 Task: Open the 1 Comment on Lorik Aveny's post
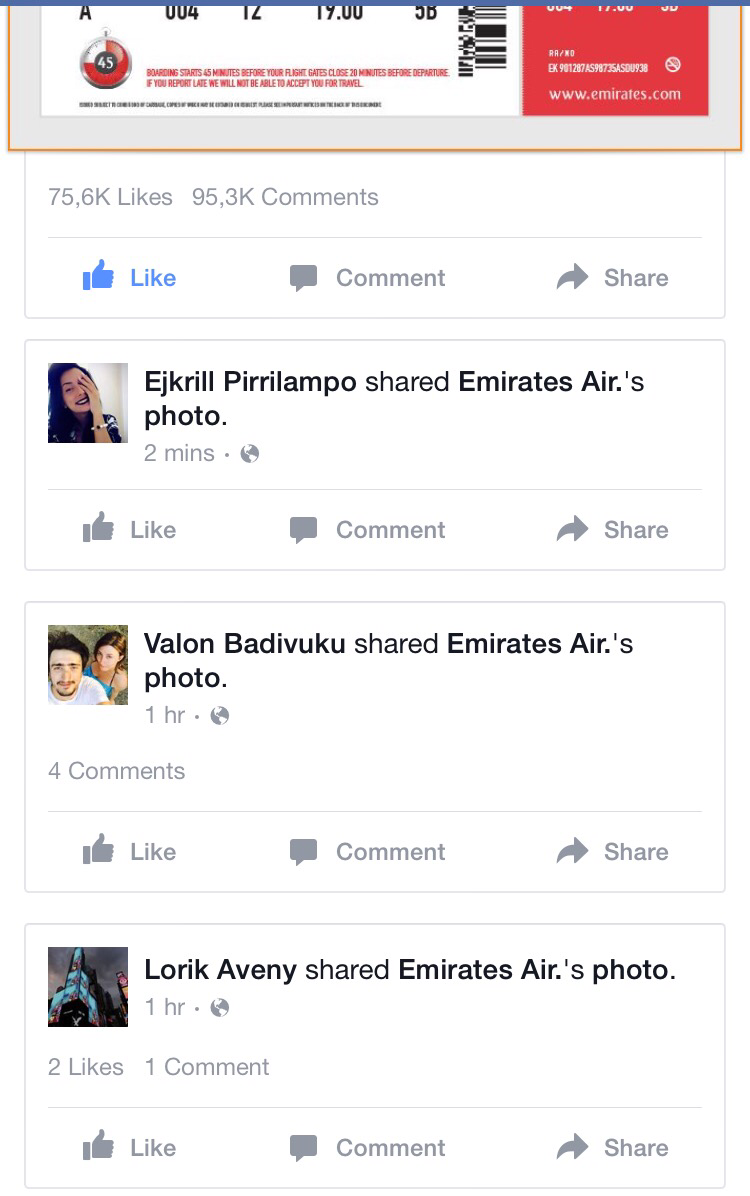(x=207, y=1067)
